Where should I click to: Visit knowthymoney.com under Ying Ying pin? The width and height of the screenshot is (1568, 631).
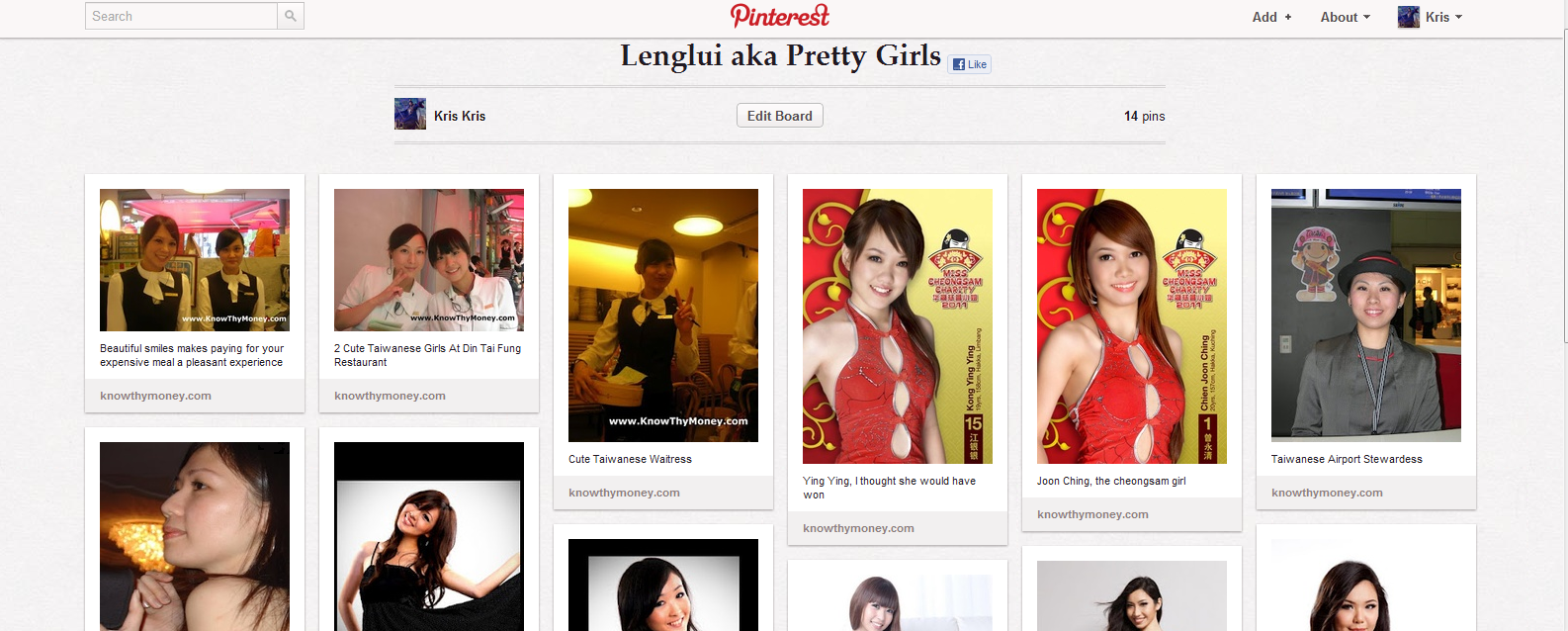click(x=858, y=528)
